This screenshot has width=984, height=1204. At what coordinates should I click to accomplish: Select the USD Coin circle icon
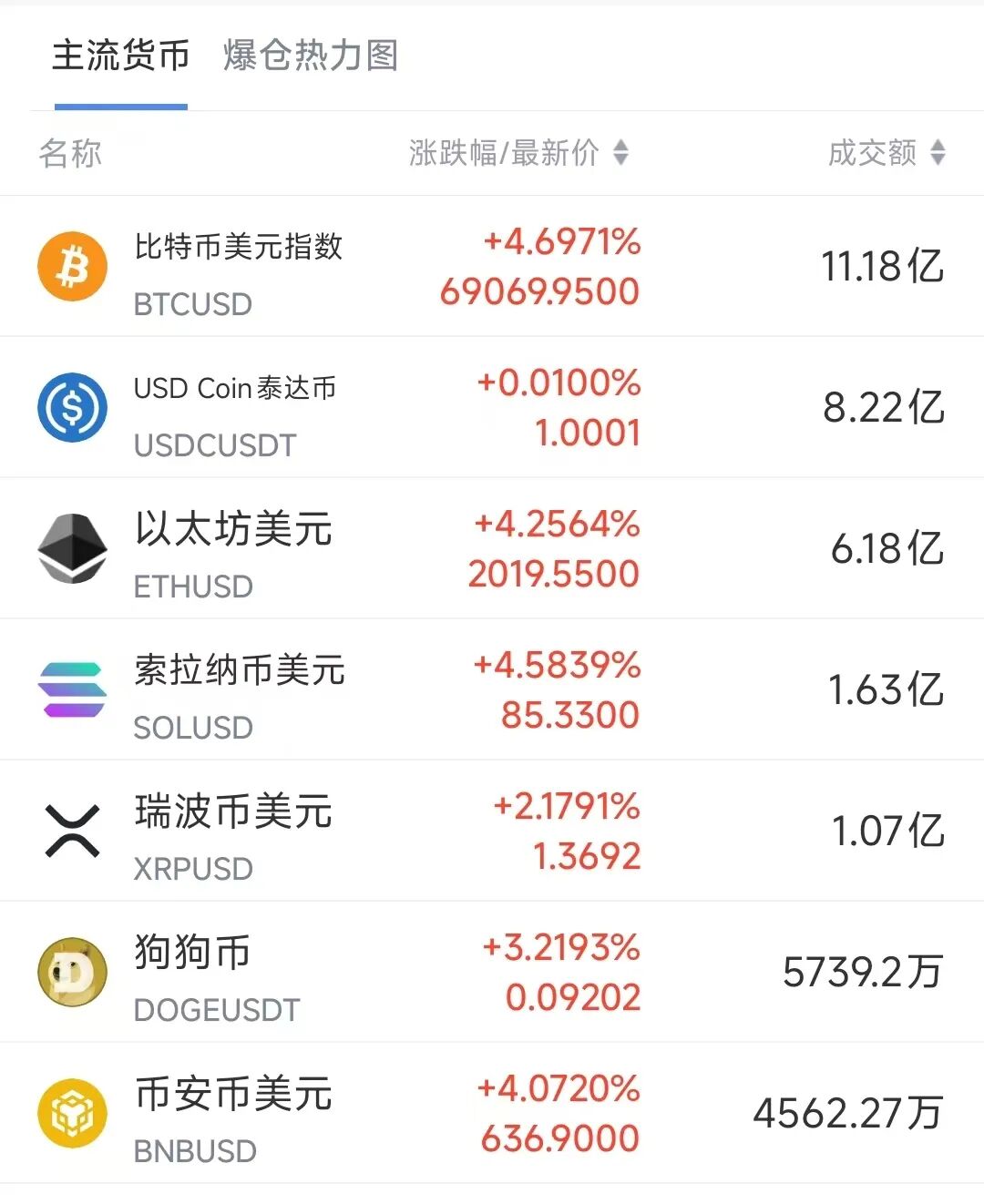click(x=72, y=407)
